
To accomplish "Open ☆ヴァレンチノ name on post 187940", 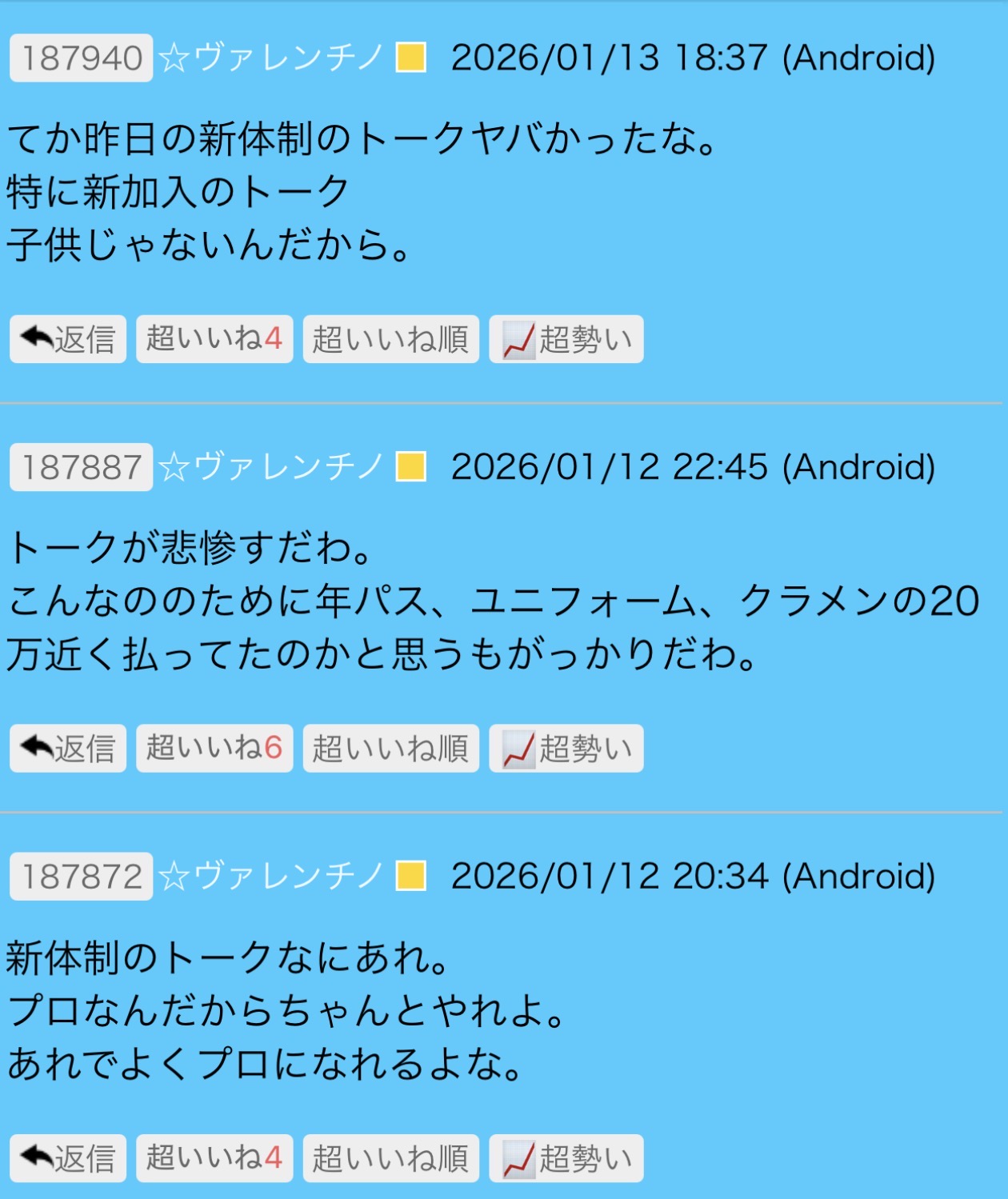I will click(272, 58).
